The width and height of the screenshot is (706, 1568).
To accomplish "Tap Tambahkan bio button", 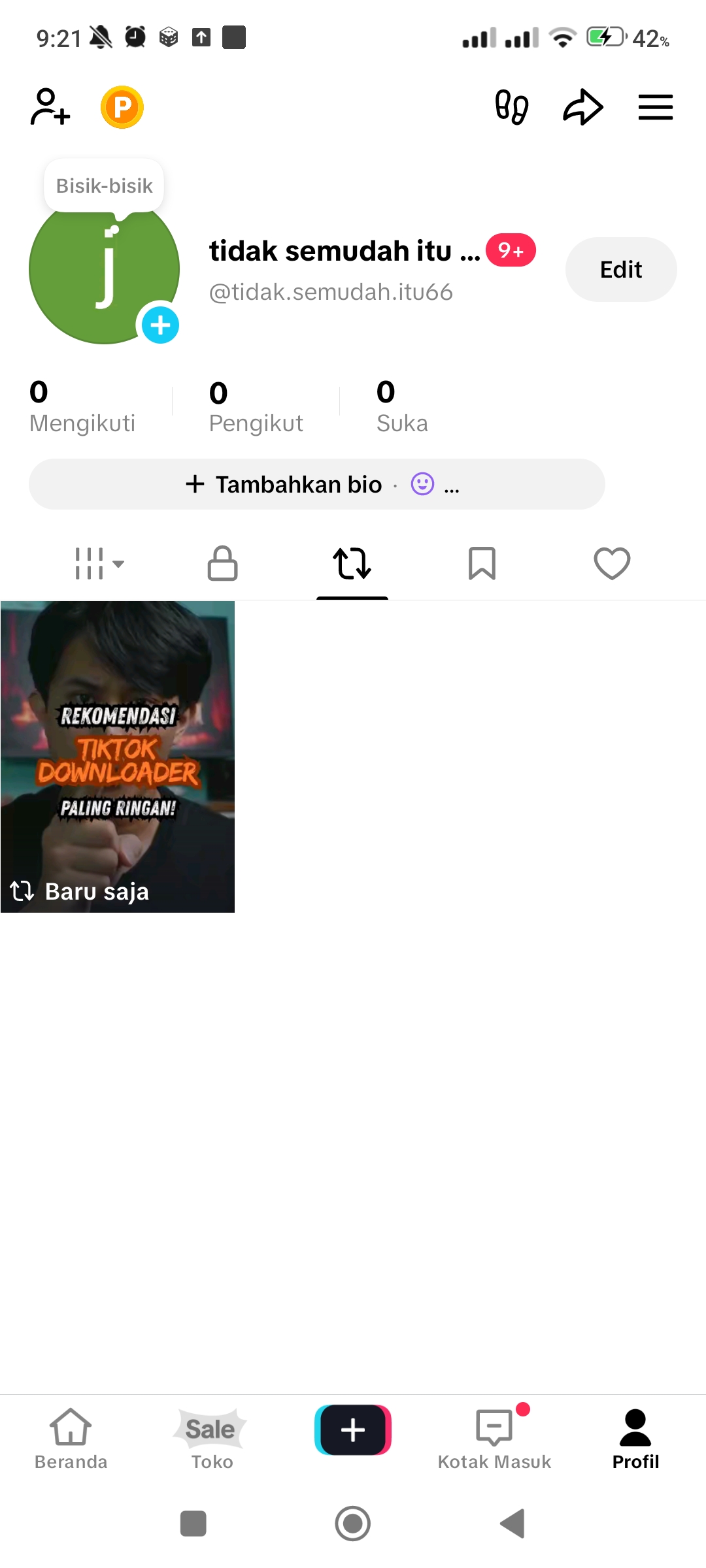I will (284, 484).
